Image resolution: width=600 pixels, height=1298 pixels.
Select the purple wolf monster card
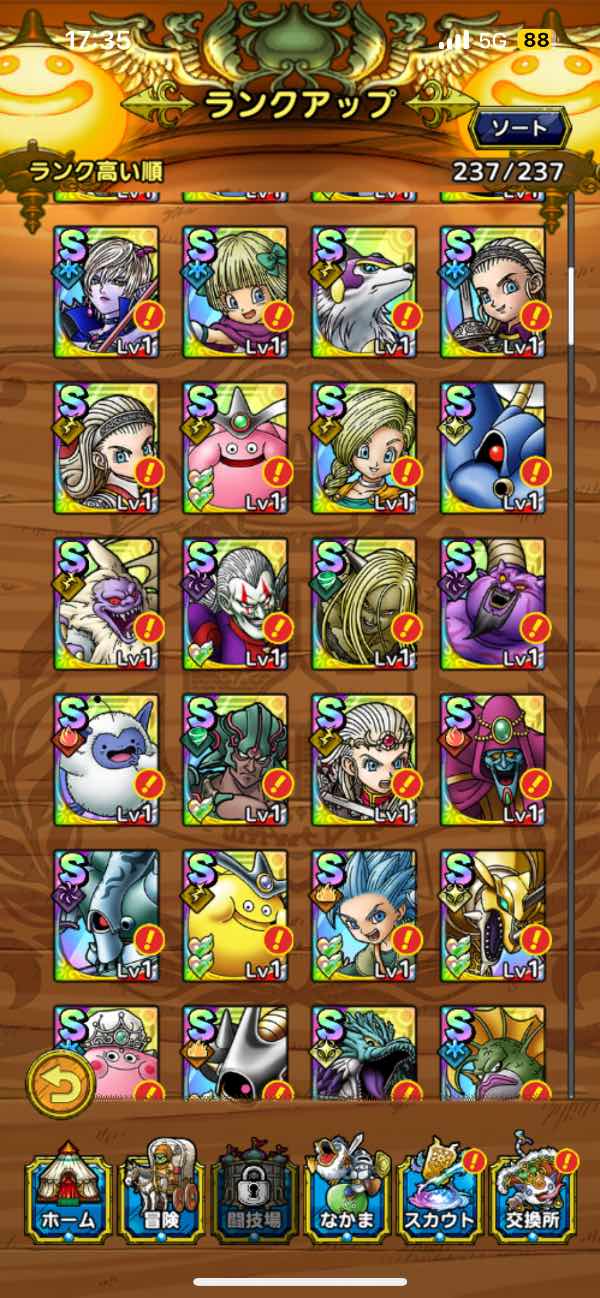click(363, 292)
